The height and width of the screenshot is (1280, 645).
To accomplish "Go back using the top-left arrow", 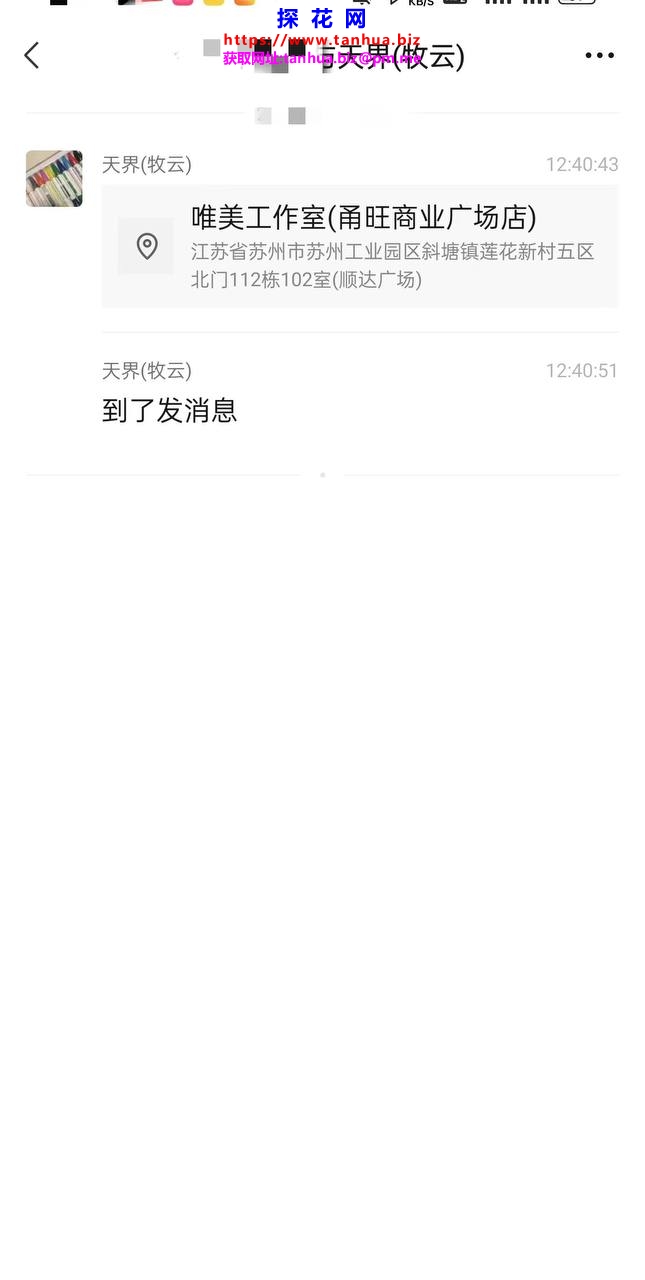I will coord(32,55).
